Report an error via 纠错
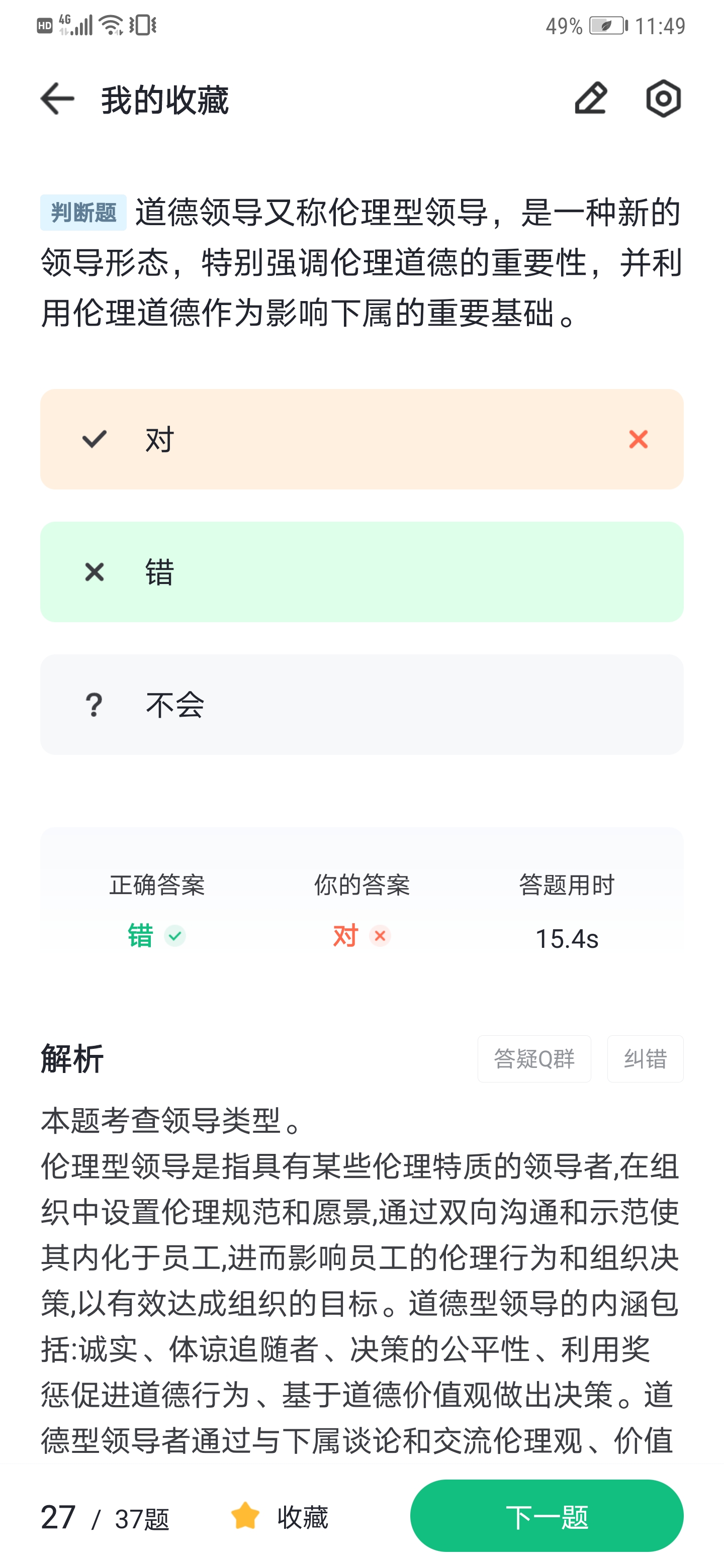Screen dimensions: 724x1568 (x=645, y=1058)
